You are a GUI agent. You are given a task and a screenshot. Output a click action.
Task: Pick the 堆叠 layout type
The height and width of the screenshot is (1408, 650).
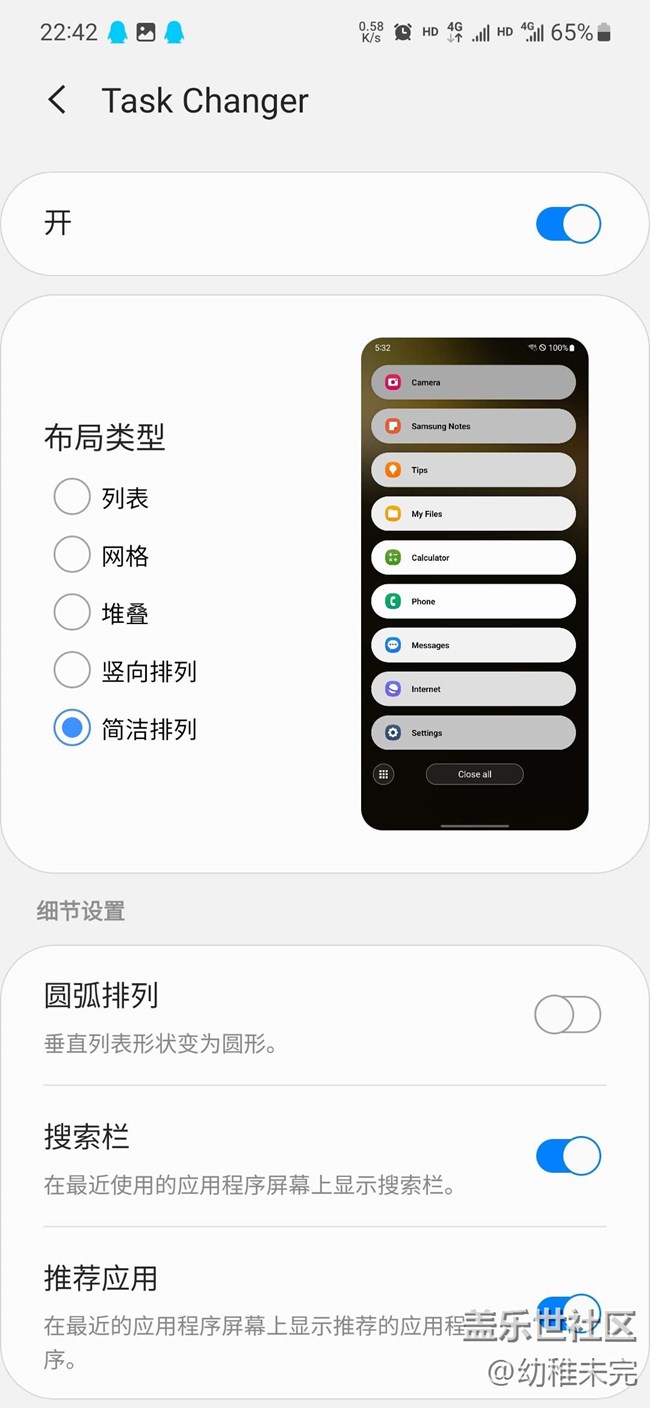pos(72,613)
